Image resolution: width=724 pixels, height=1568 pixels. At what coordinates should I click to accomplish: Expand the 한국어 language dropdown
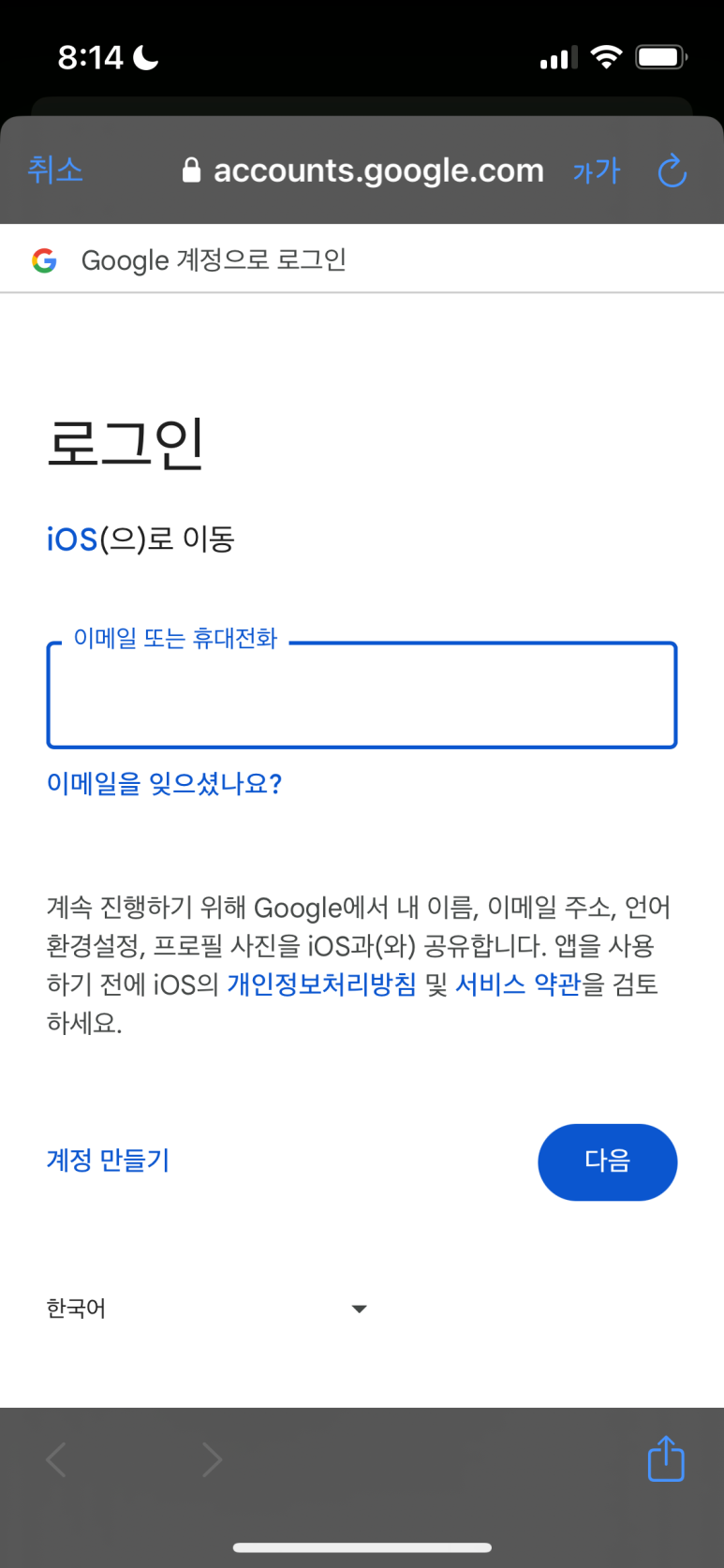point(207,1309)
